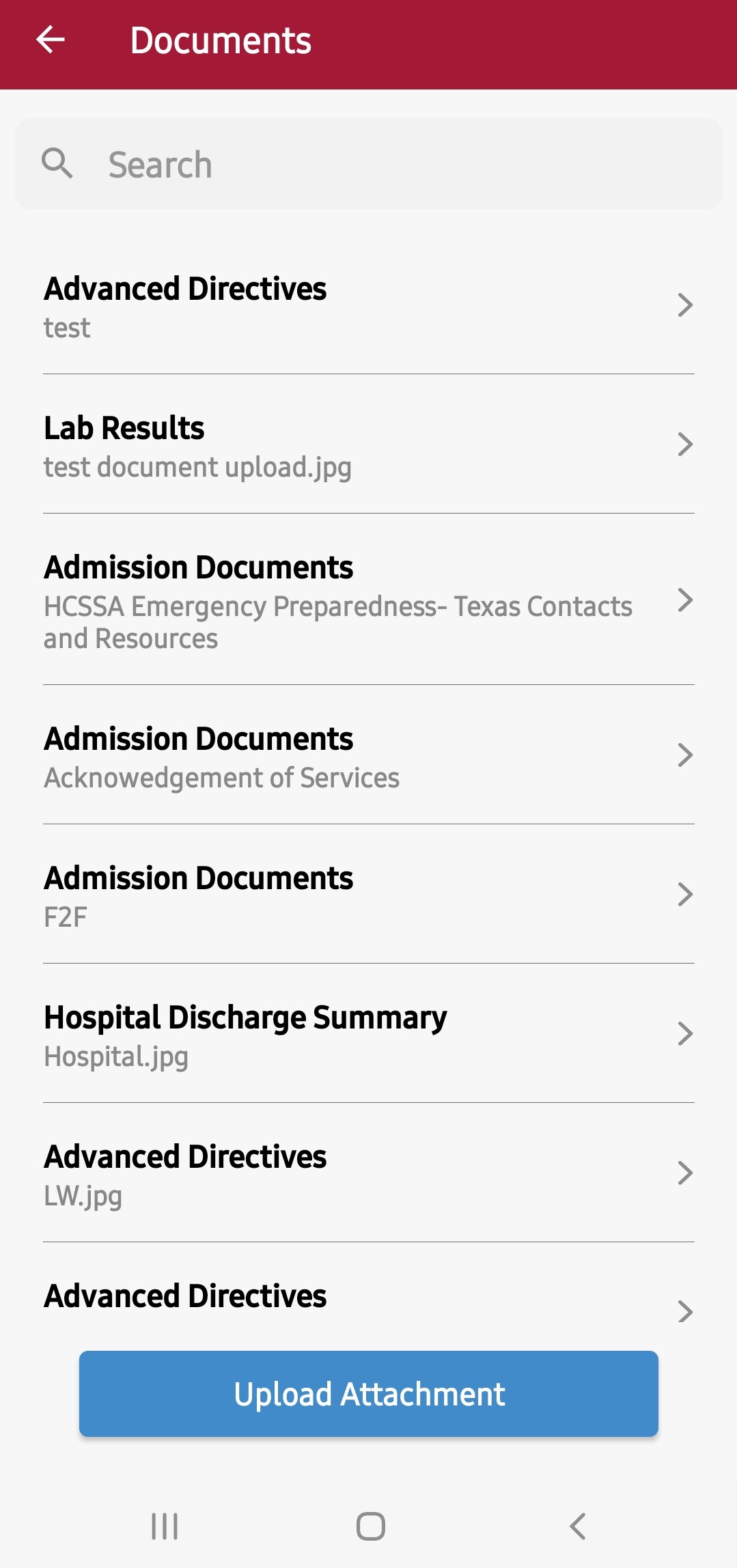Select the search magnifier icon
Viewport: 737px width, 1568px height.
point(57,164)
